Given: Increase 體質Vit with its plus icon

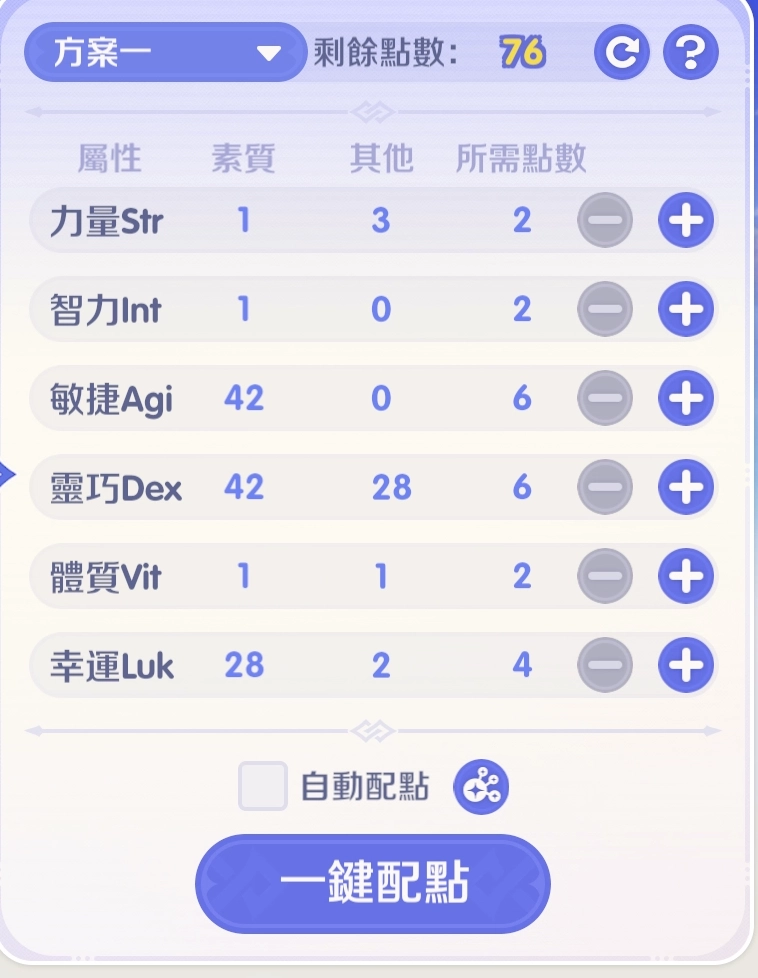Looking at the screenshot, I should 686,576.
